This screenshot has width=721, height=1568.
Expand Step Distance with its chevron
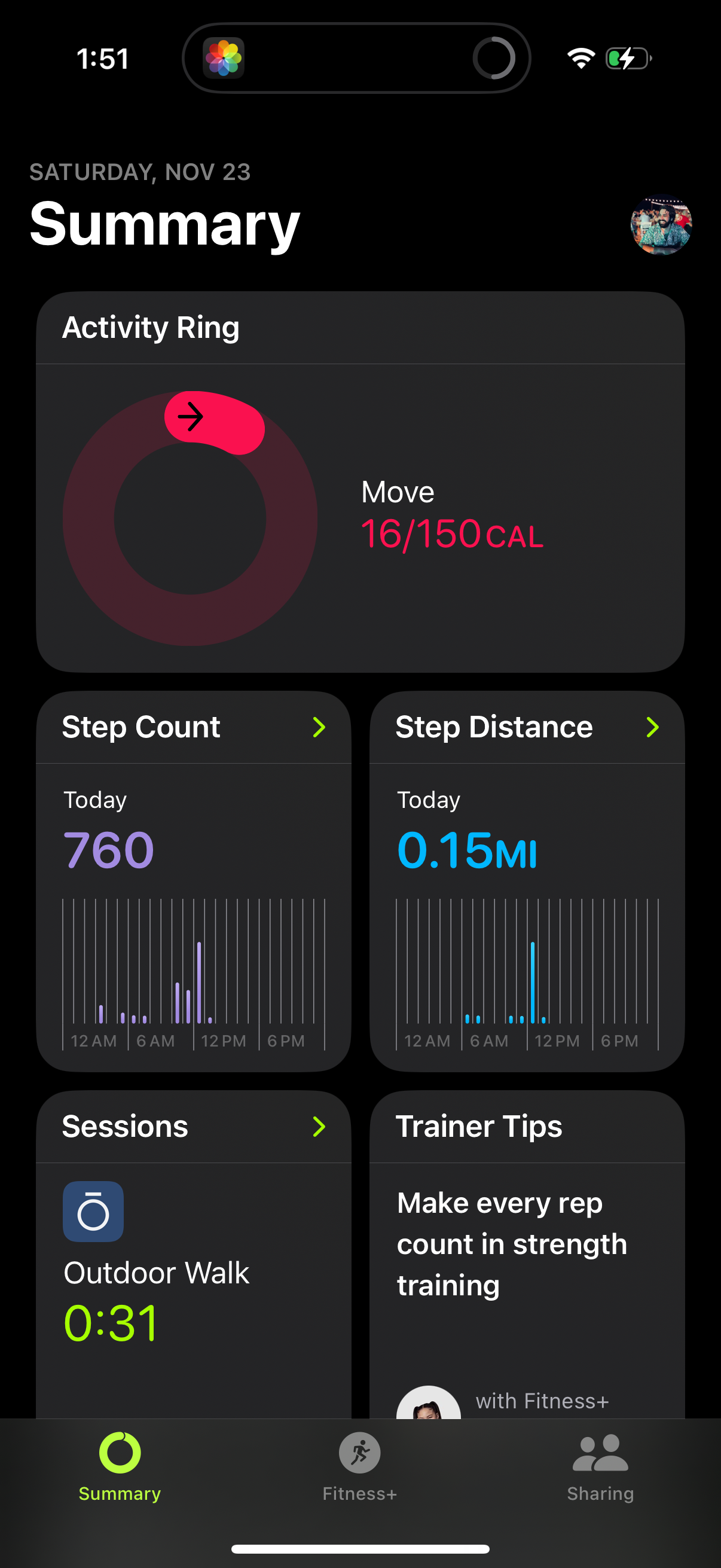[x=653, y=728]
